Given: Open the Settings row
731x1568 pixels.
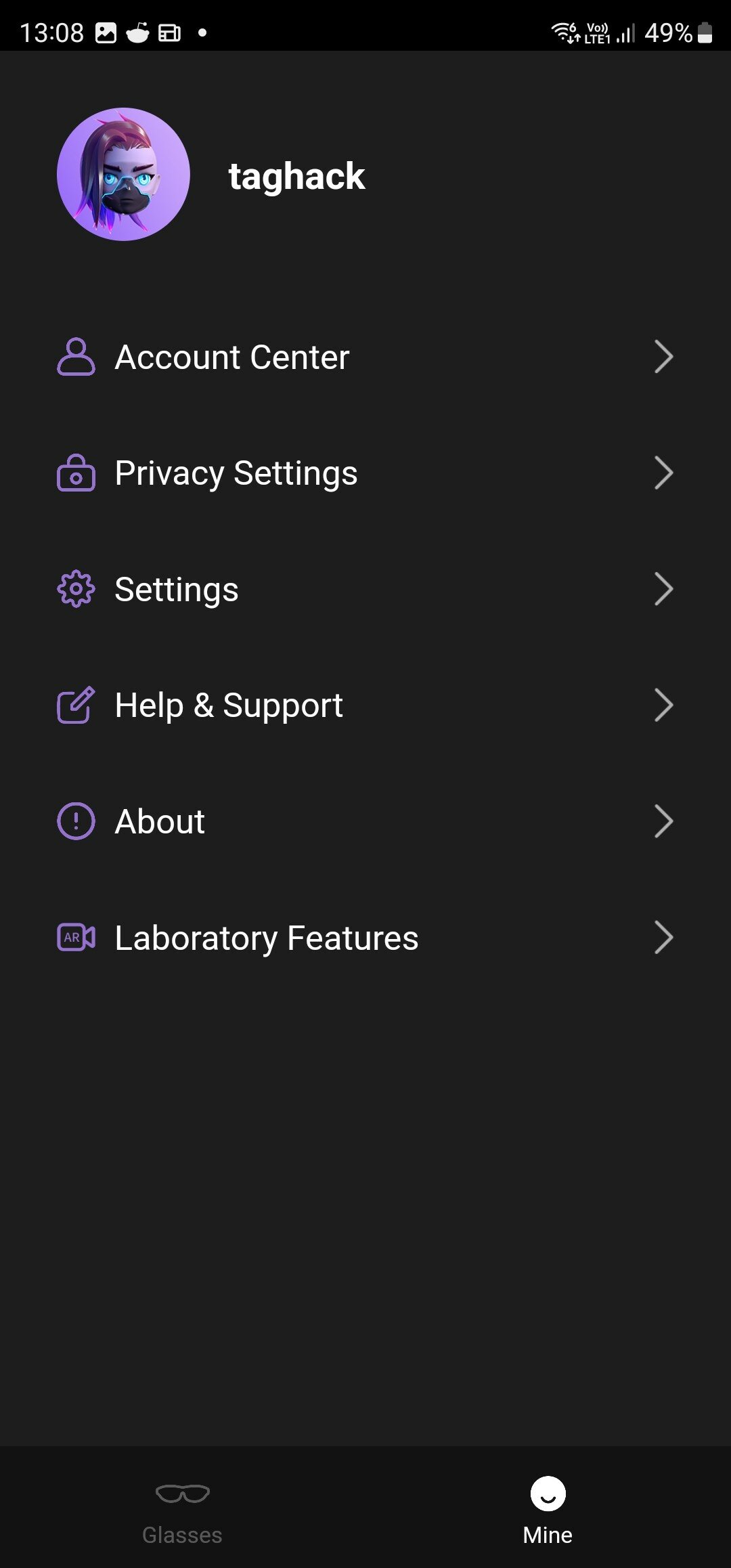Looking at the screenshot, I should 365,589.
